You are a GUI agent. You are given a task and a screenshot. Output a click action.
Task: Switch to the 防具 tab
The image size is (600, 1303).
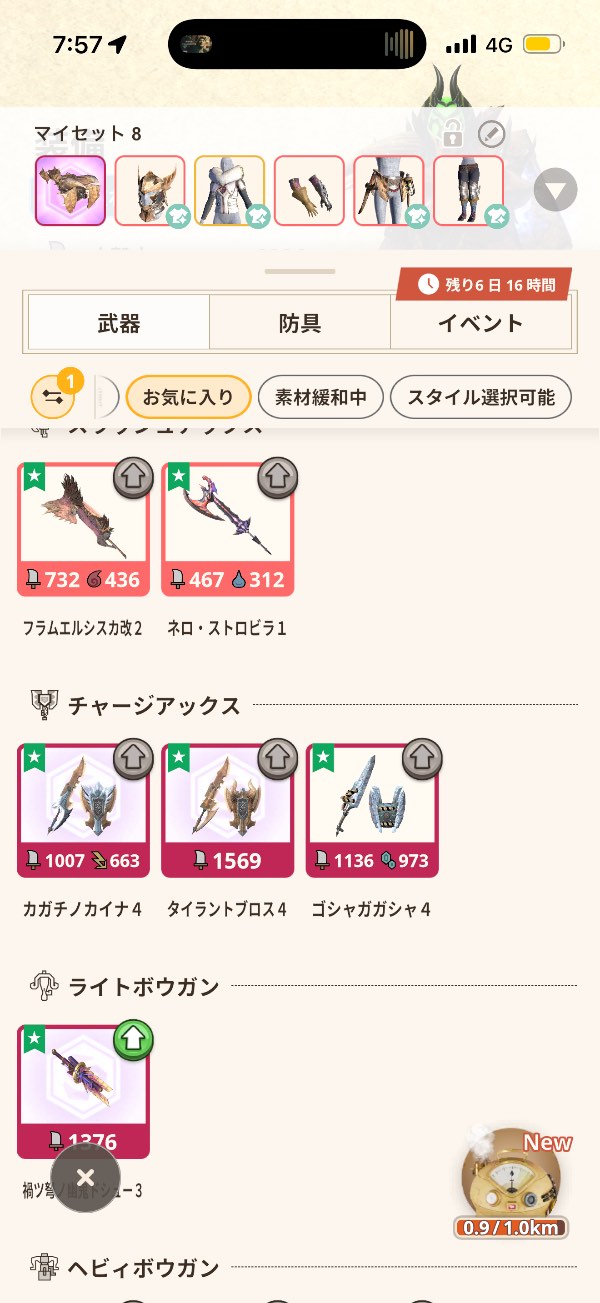point(299,323)
